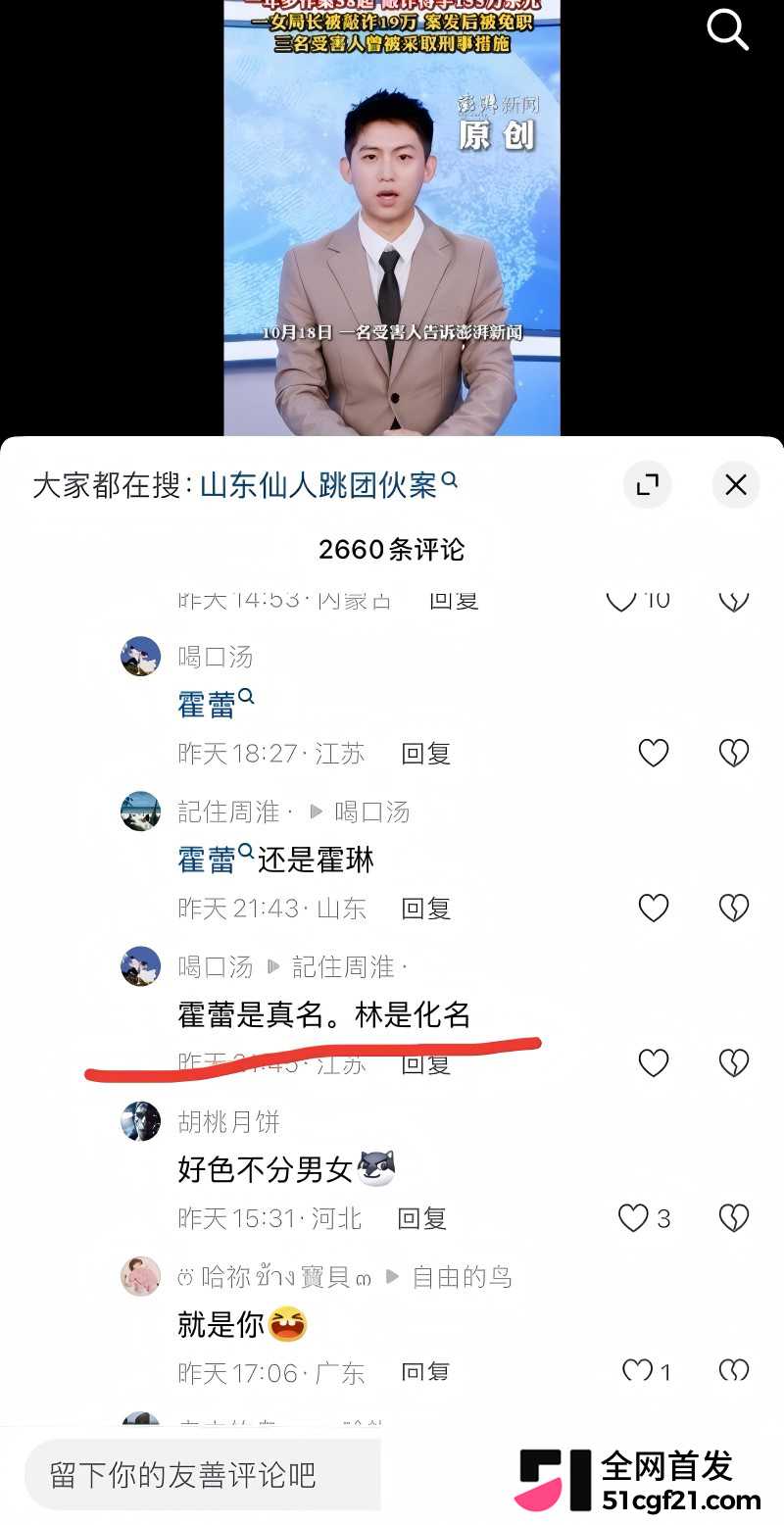Like 記住周淮's comment 还是霍琳
Screen dimensions: 784x1525
point(654,909)
